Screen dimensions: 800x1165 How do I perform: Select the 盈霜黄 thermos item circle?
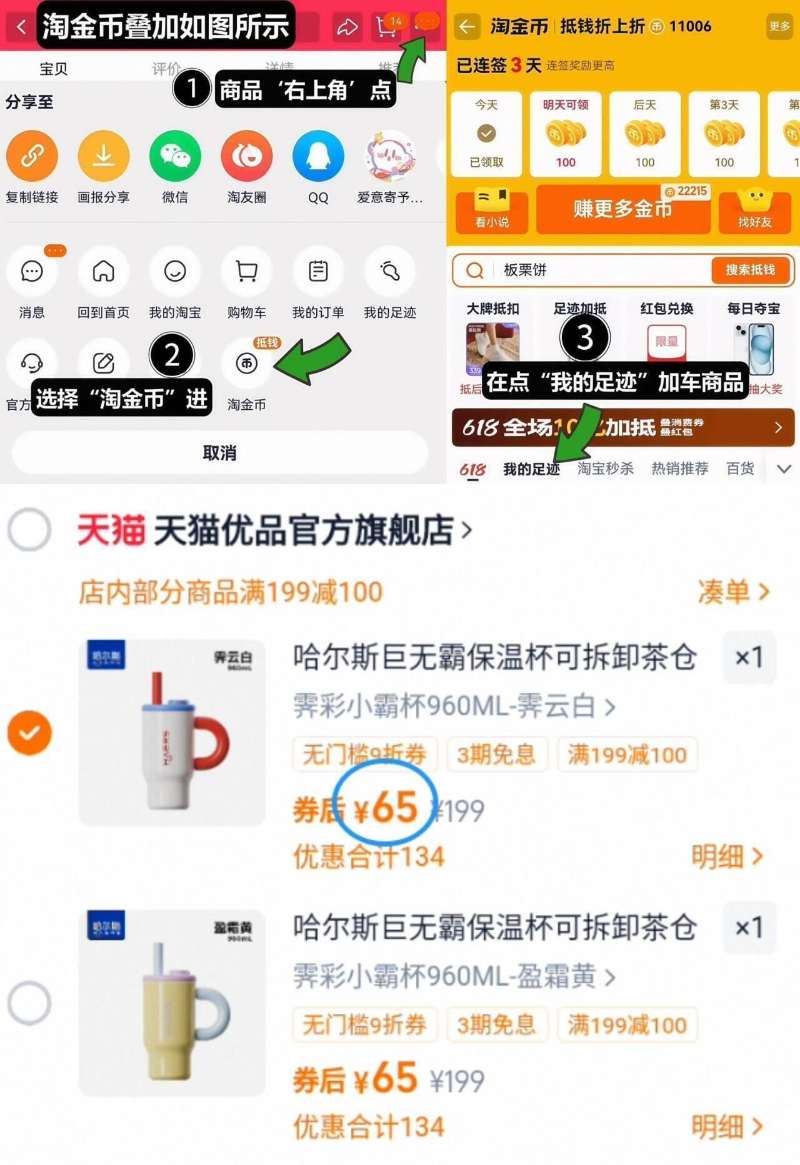tap(29, 1002)
